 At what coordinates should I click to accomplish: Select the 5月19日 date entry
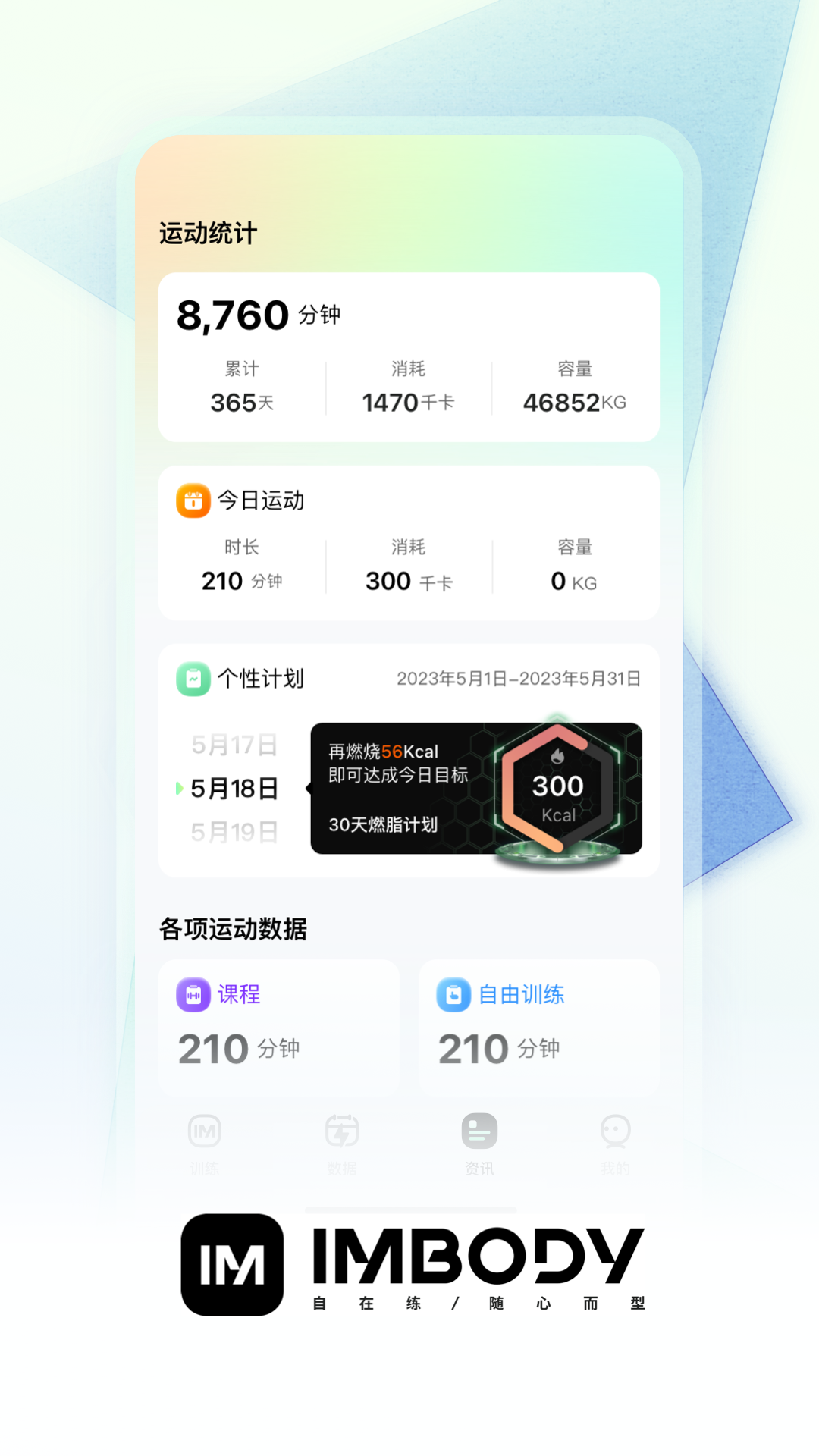(x=234, y=832)
